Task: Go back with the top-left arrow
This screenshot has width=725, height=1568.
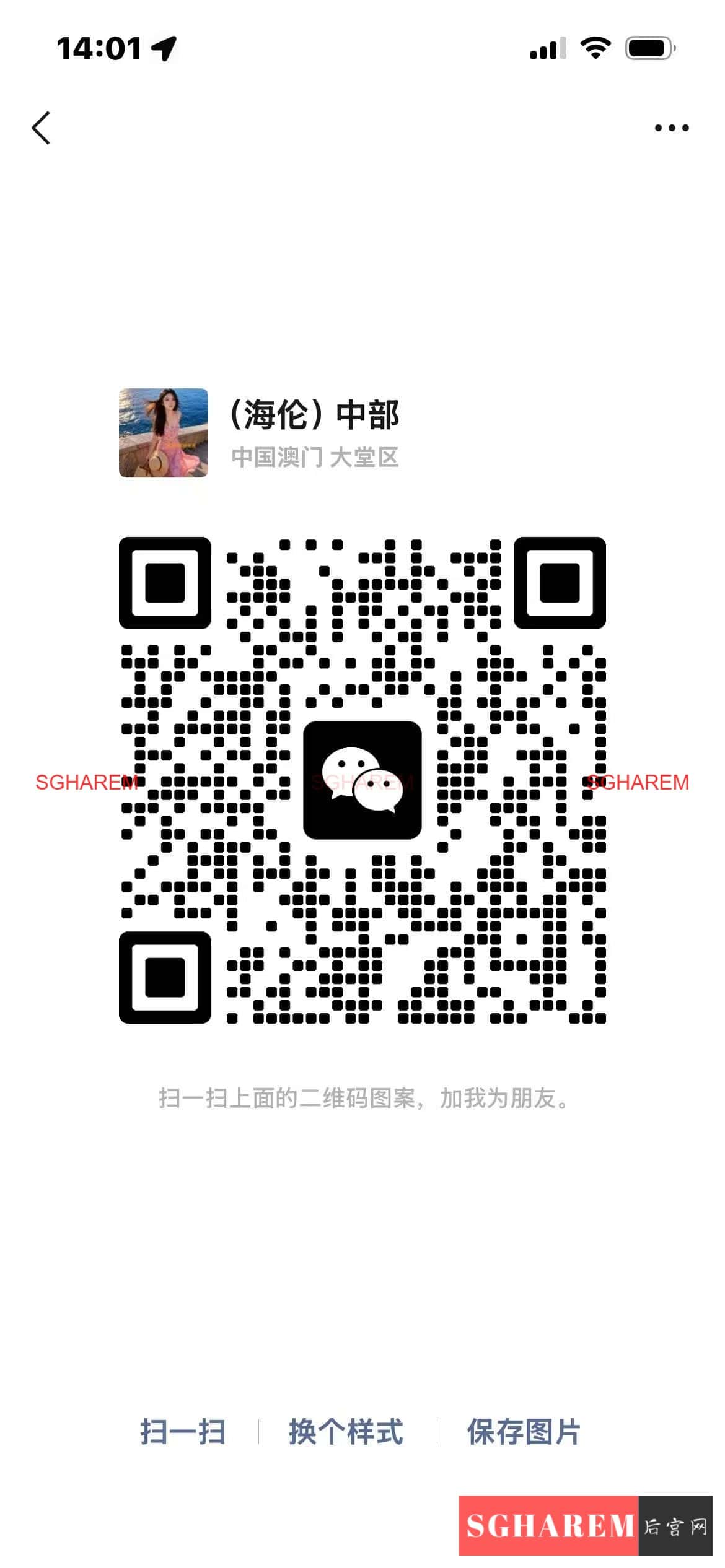Action: 42,128
